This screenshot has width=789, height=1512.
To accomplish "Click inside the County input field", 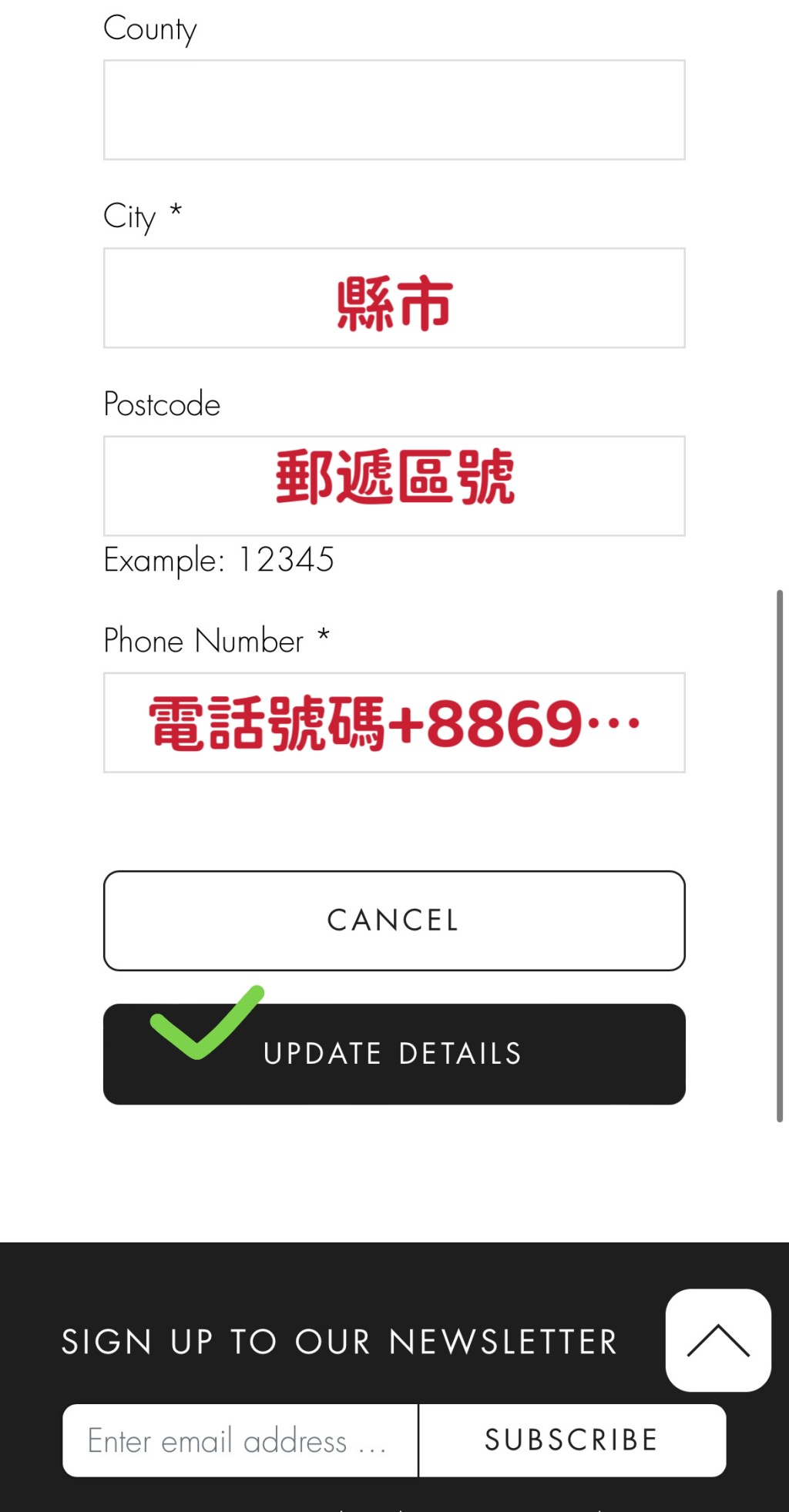I will click(x=394, y=110).
